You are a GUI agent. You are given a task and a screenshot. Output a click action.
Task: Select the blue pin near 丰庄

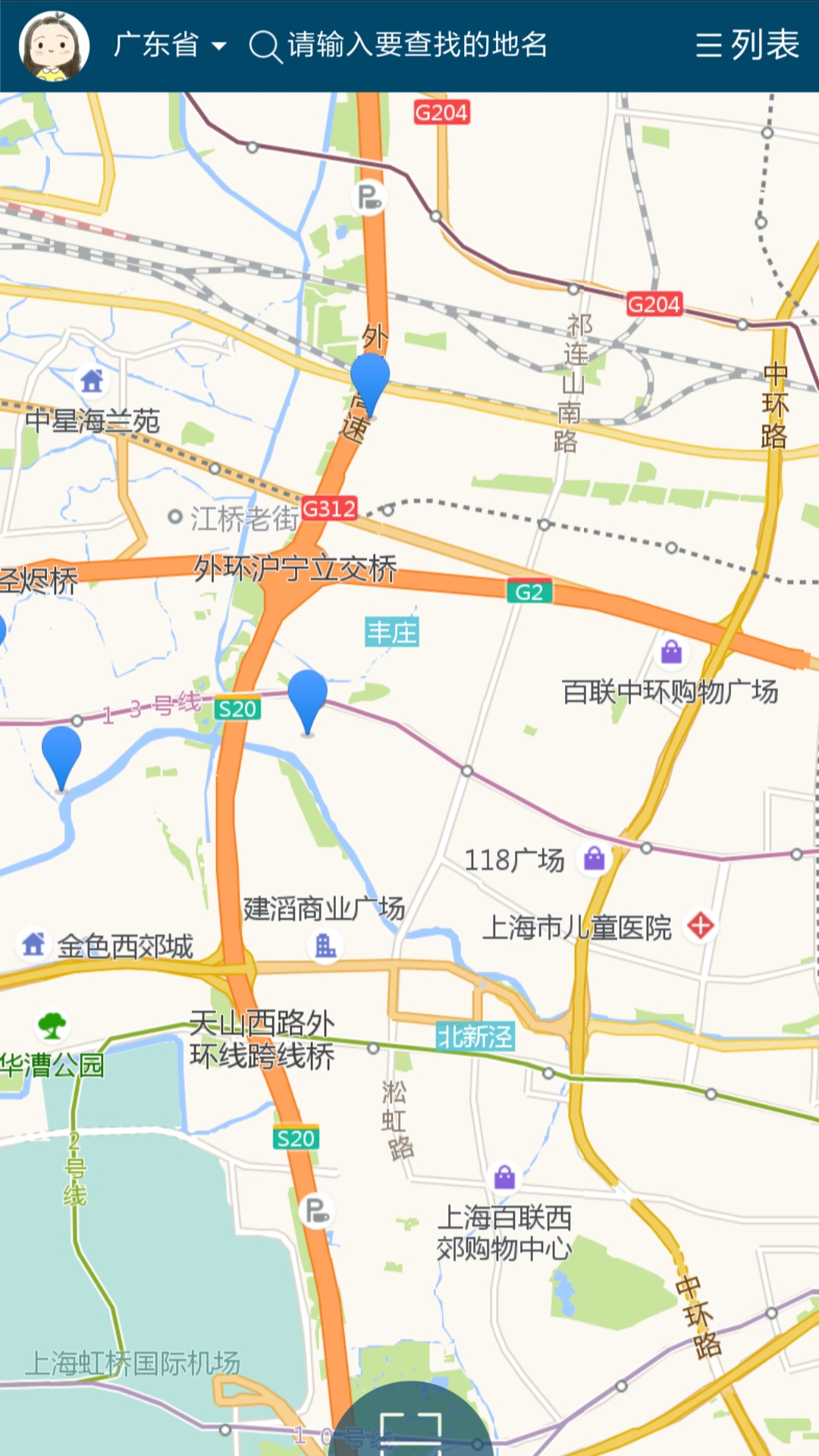point(308,698)
